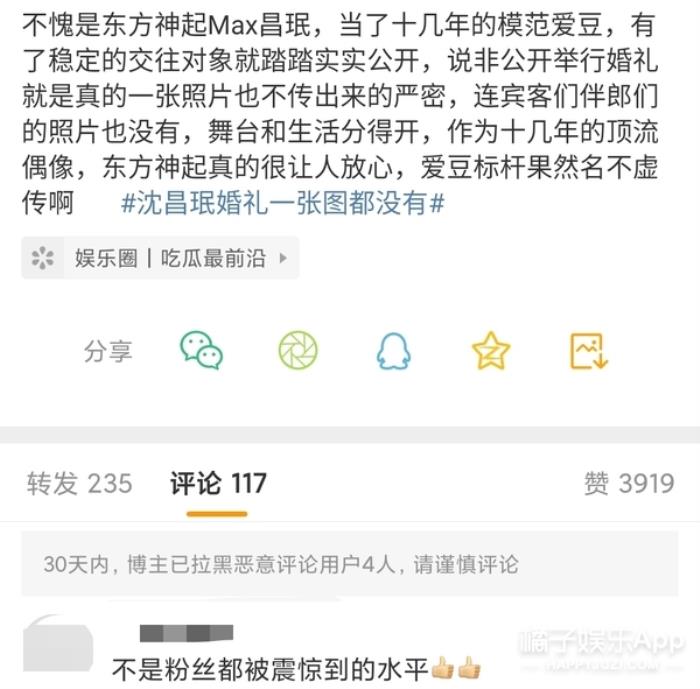Save the post as an image
700x689 pixels.
[588, 350]
